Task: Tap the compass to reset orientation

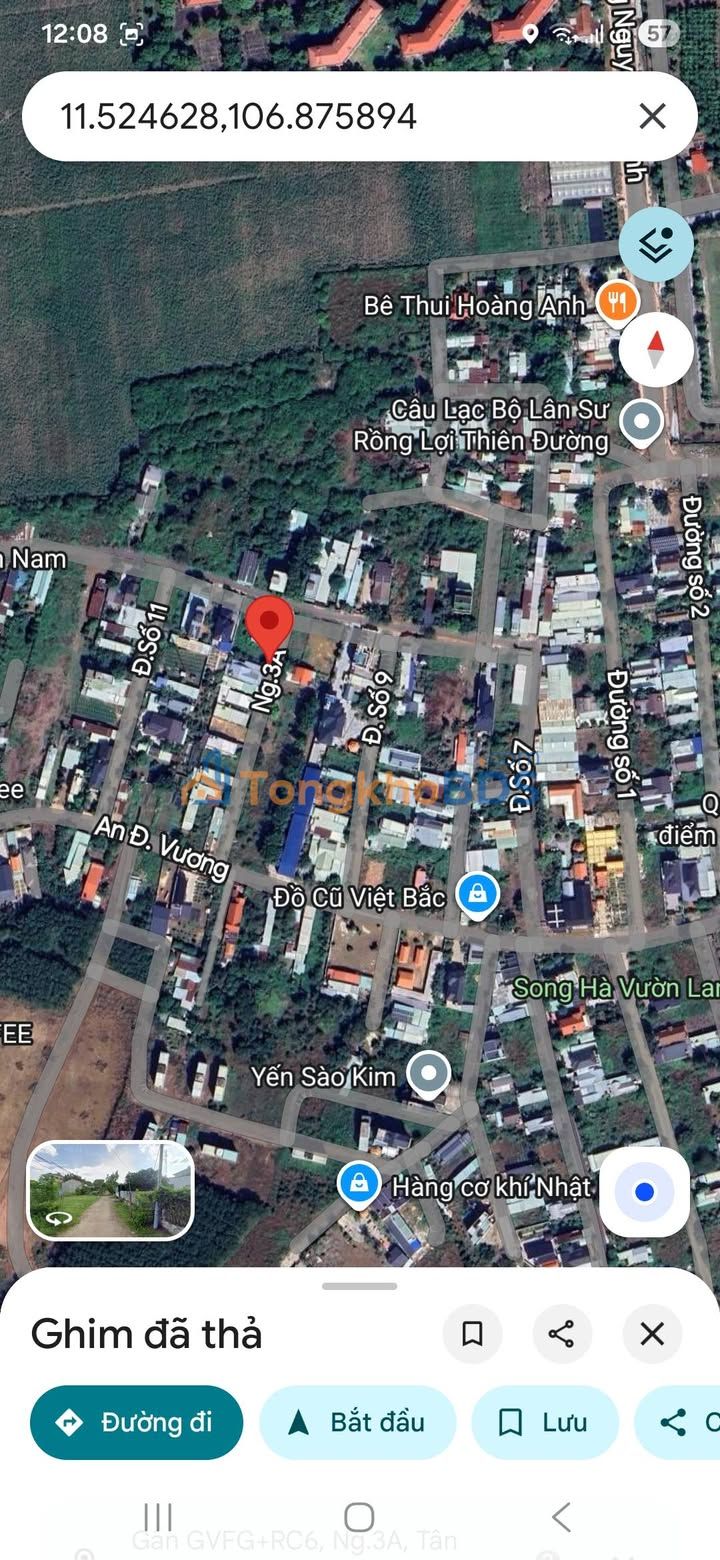Action: click(656, 349)
